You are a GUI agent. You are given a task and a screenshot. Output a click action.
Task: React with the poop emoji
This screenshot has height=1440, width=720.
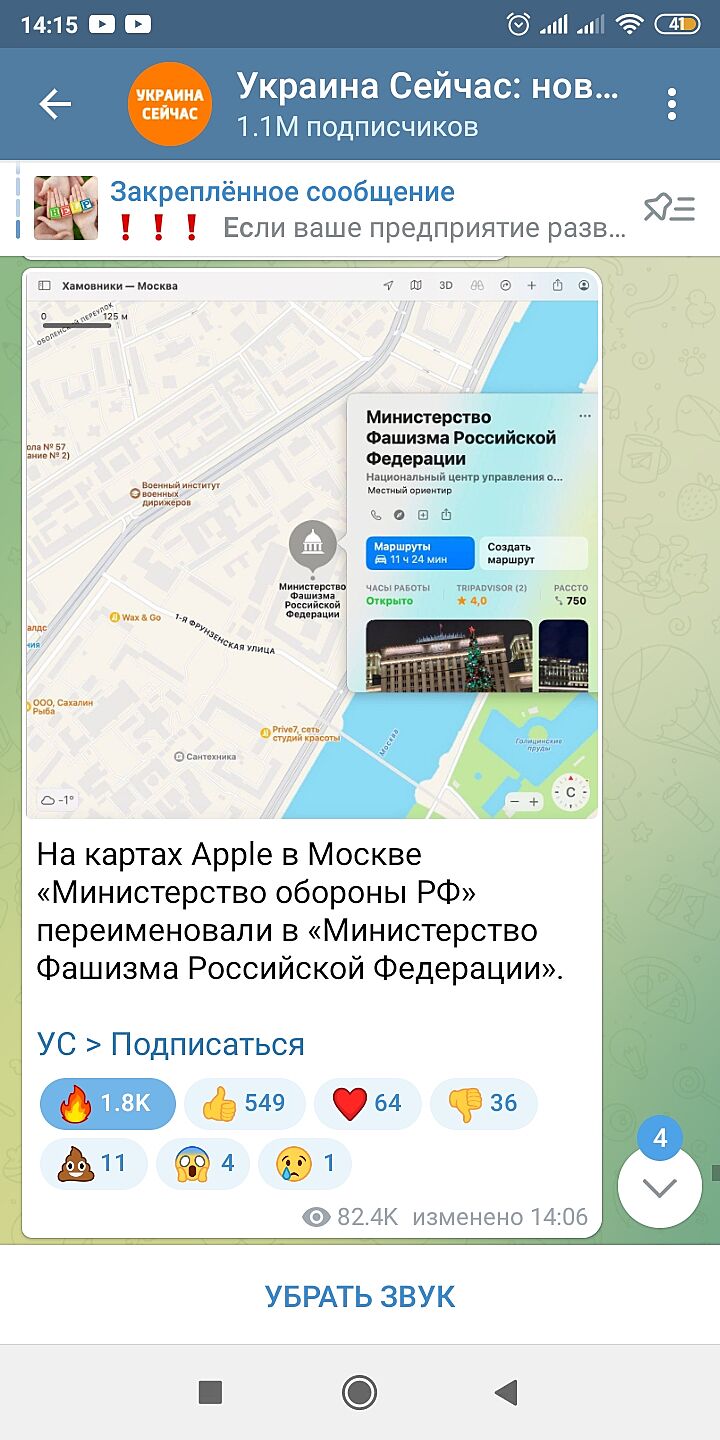pyautogui.click(x=93, y=1163)
